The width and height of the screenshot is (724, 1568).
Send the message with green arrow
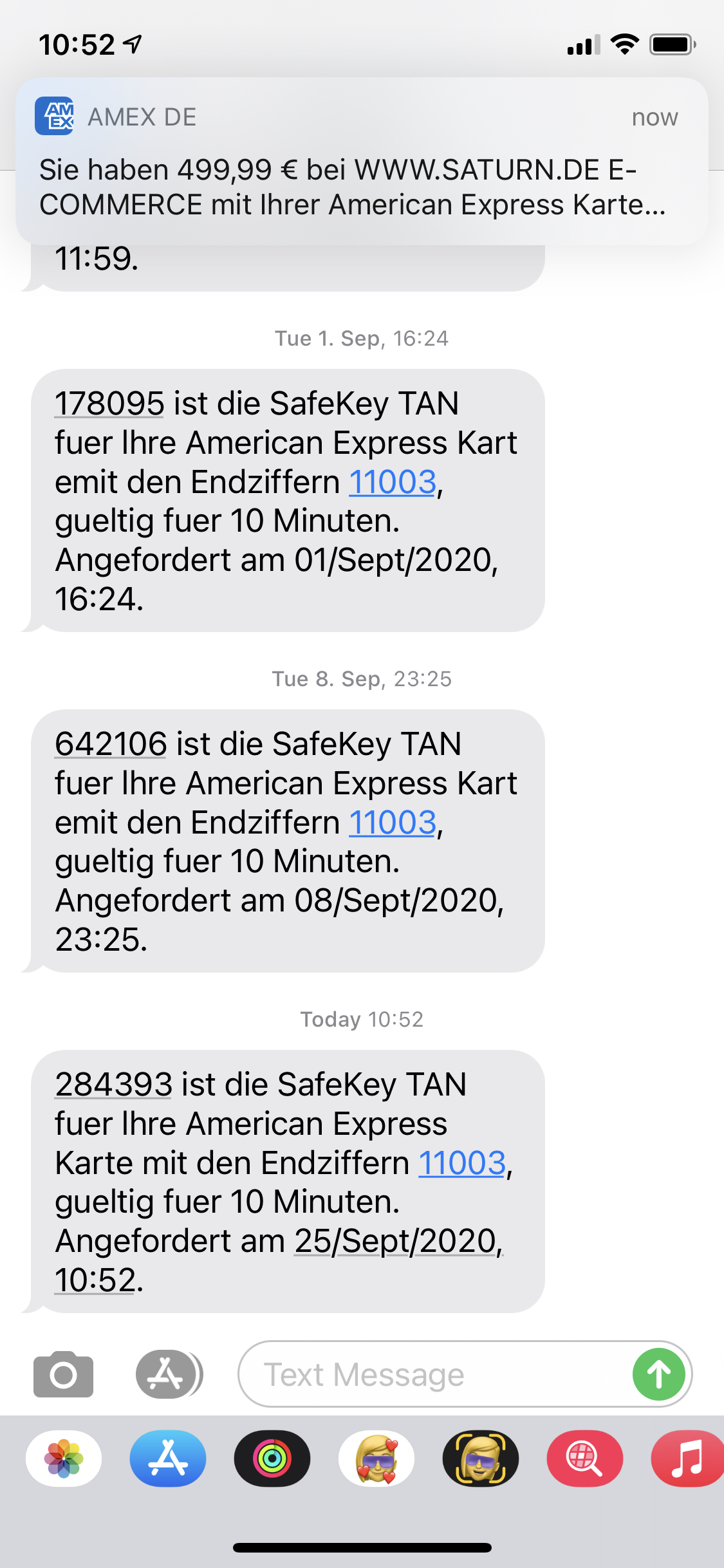click(658, 1374)
